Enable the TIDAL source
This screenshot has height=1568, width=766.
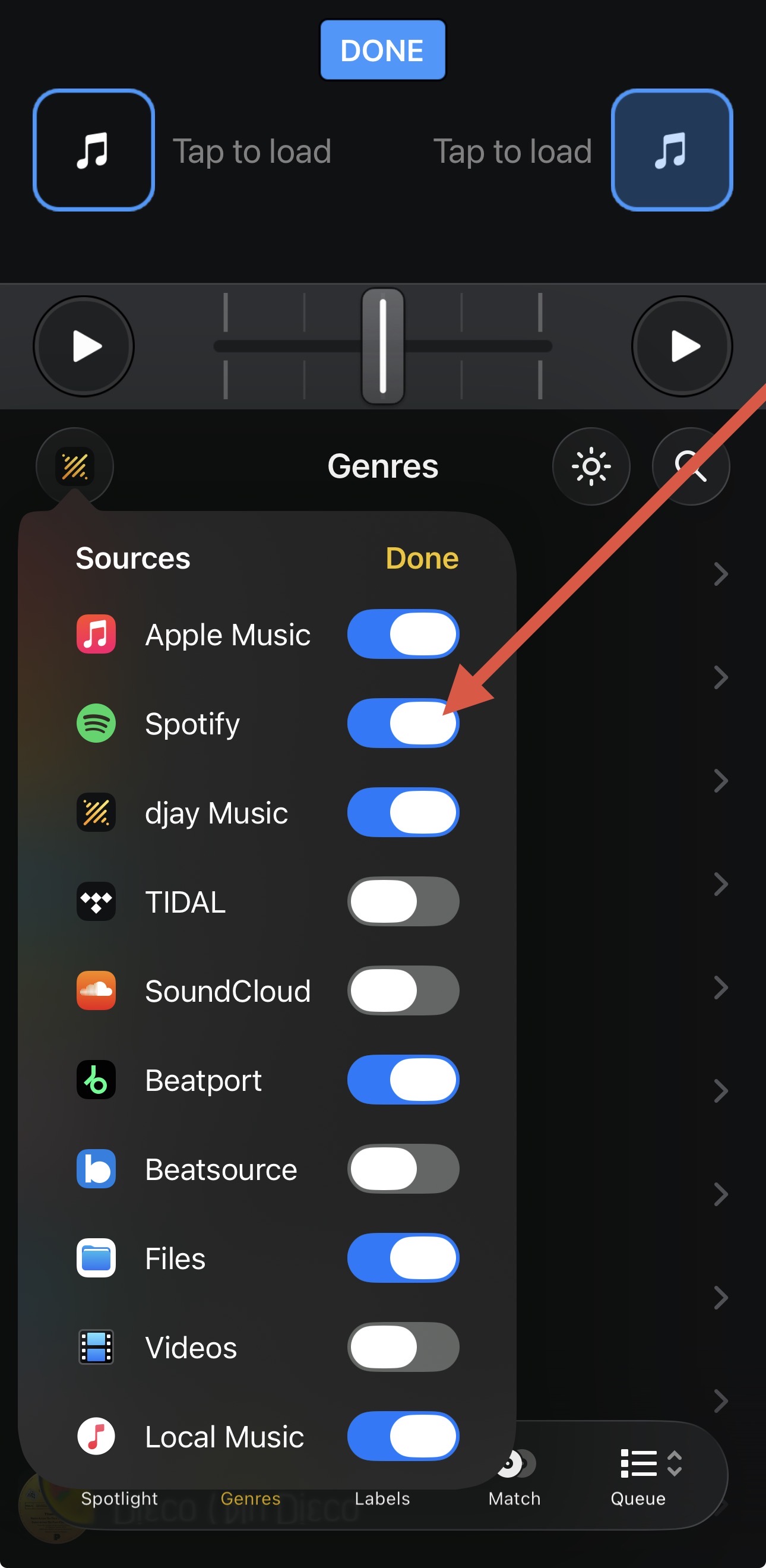coord(403,901)
